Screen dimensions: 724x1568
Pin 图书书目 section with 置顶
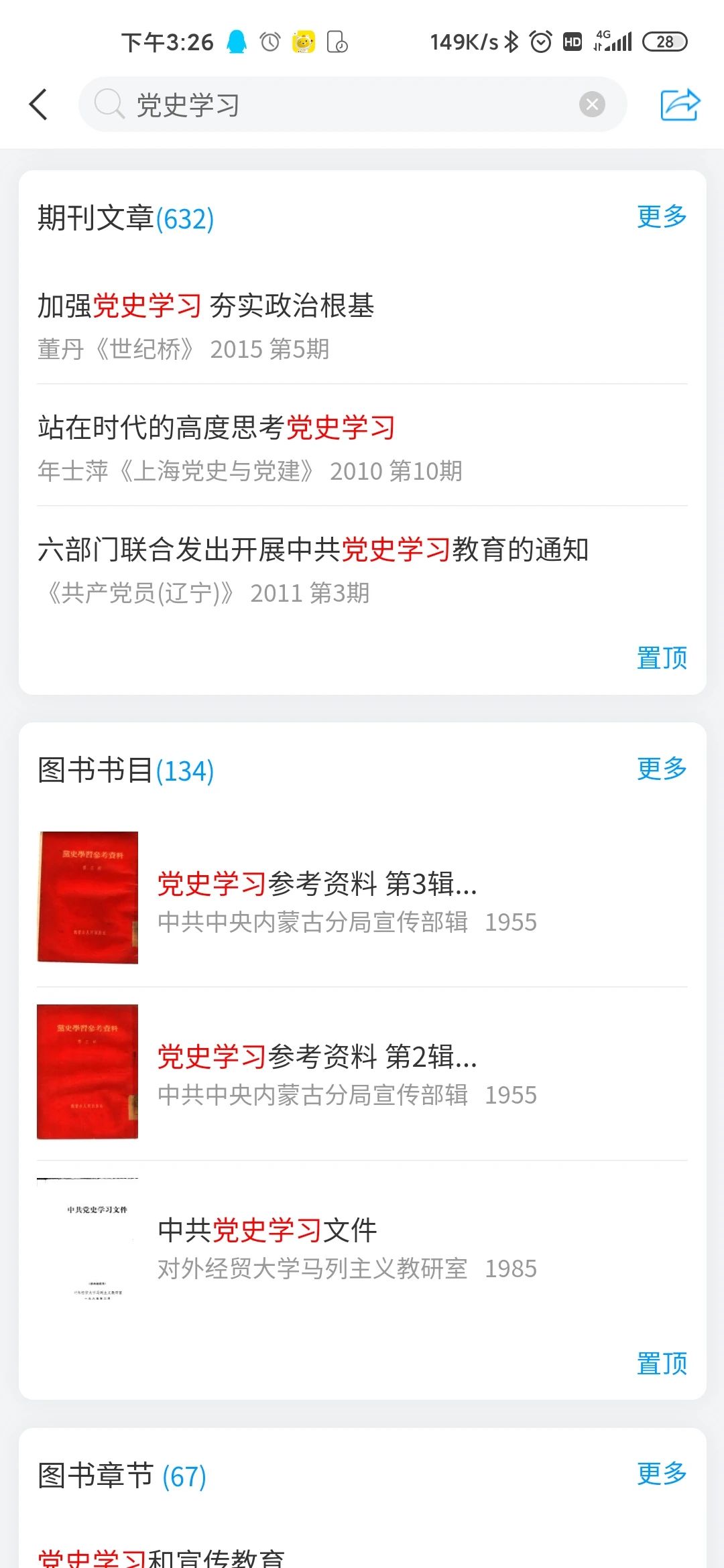[662, 1364]
